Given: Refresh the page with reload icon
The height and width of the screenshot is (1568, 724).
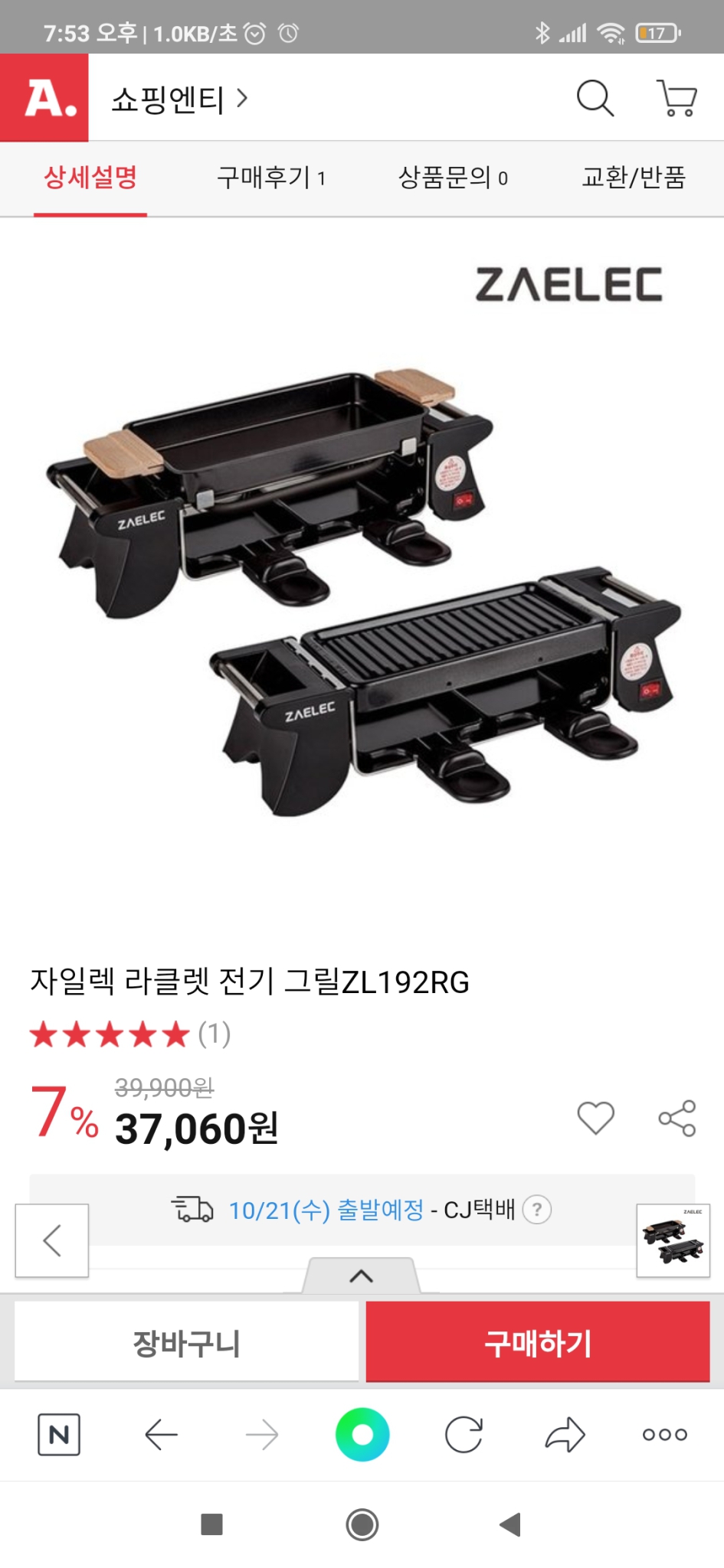Looking at the screenshot, I should [464, 1436].
